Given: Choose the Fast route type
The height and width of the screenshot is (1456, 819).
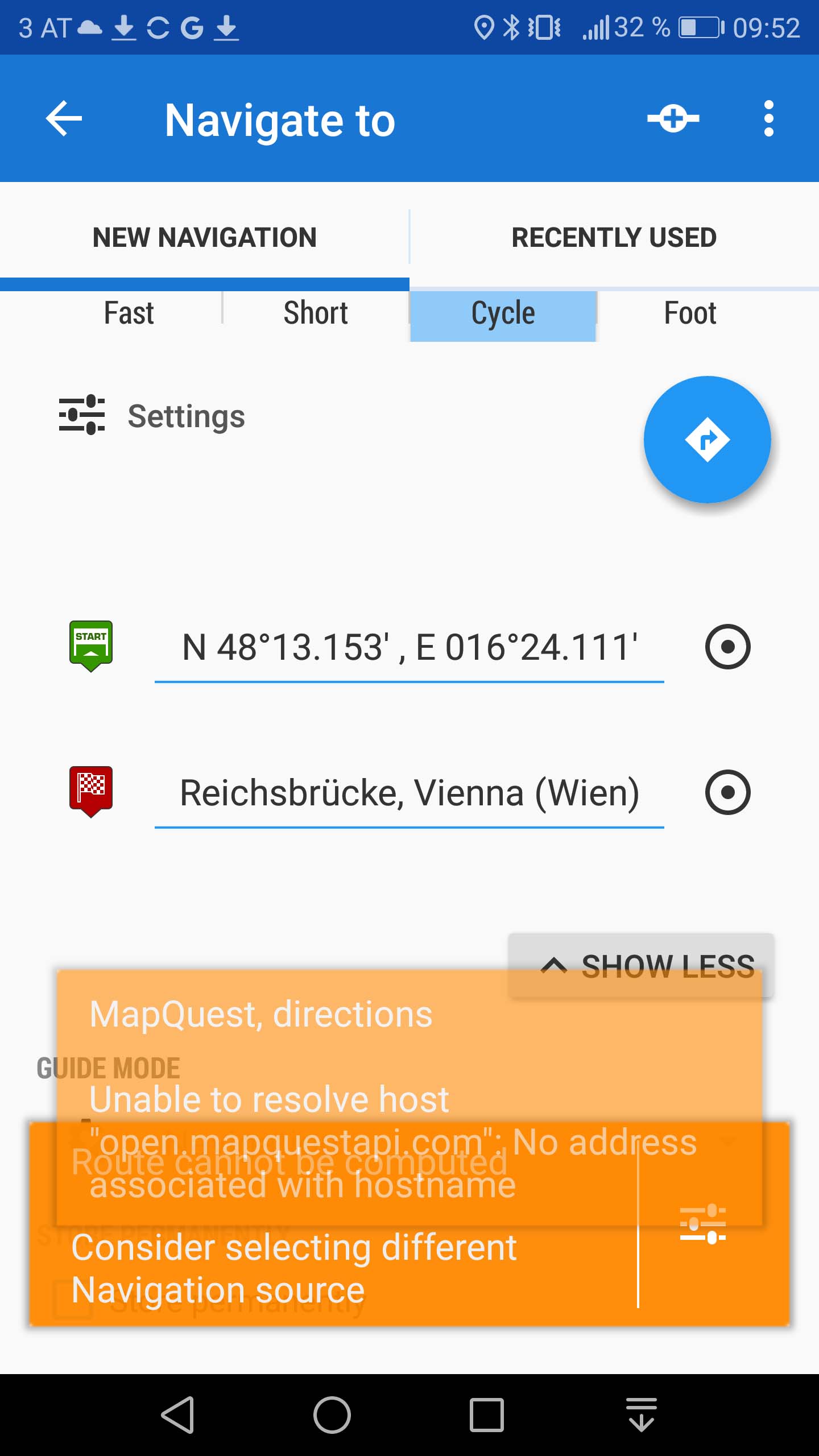Looking at the screenshot, I should coord(129,313).
